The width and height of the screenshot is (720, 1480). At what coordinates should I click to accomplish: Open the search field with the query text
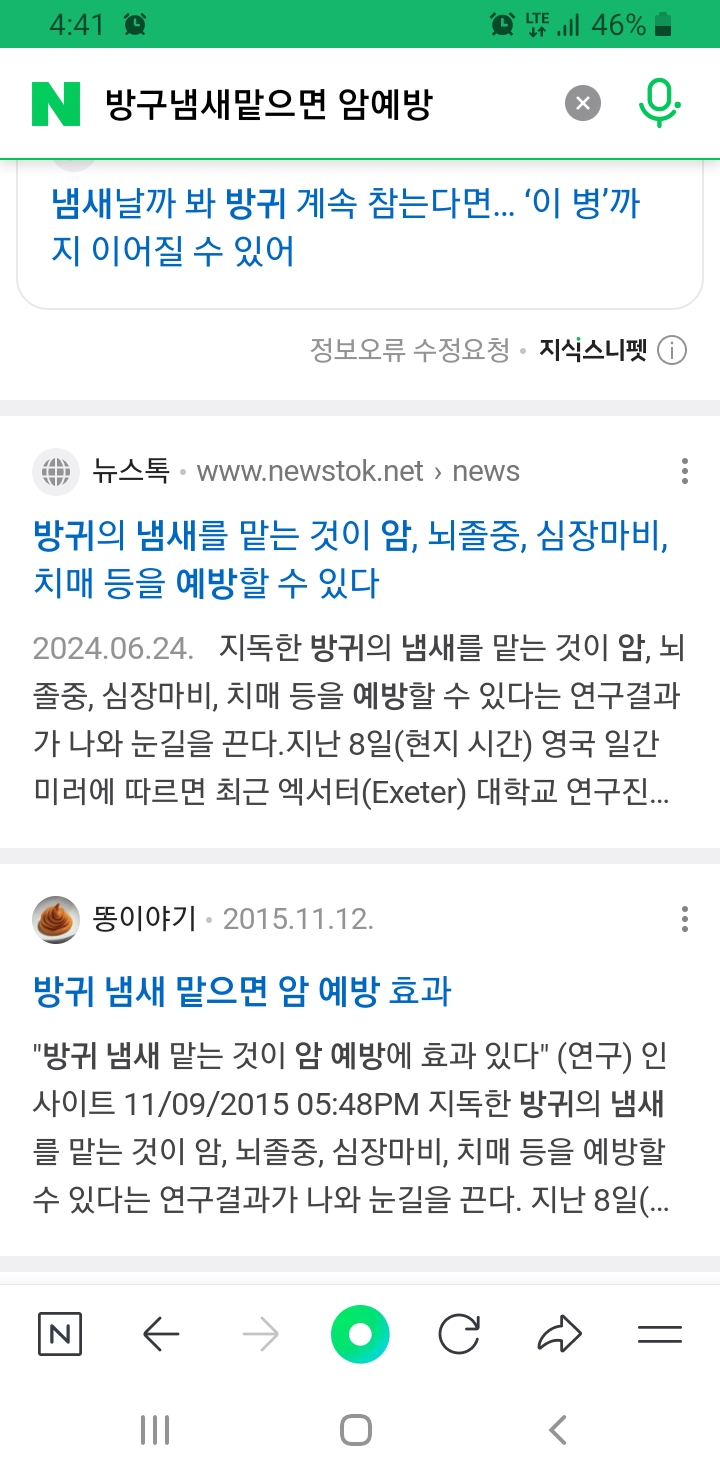300,104
